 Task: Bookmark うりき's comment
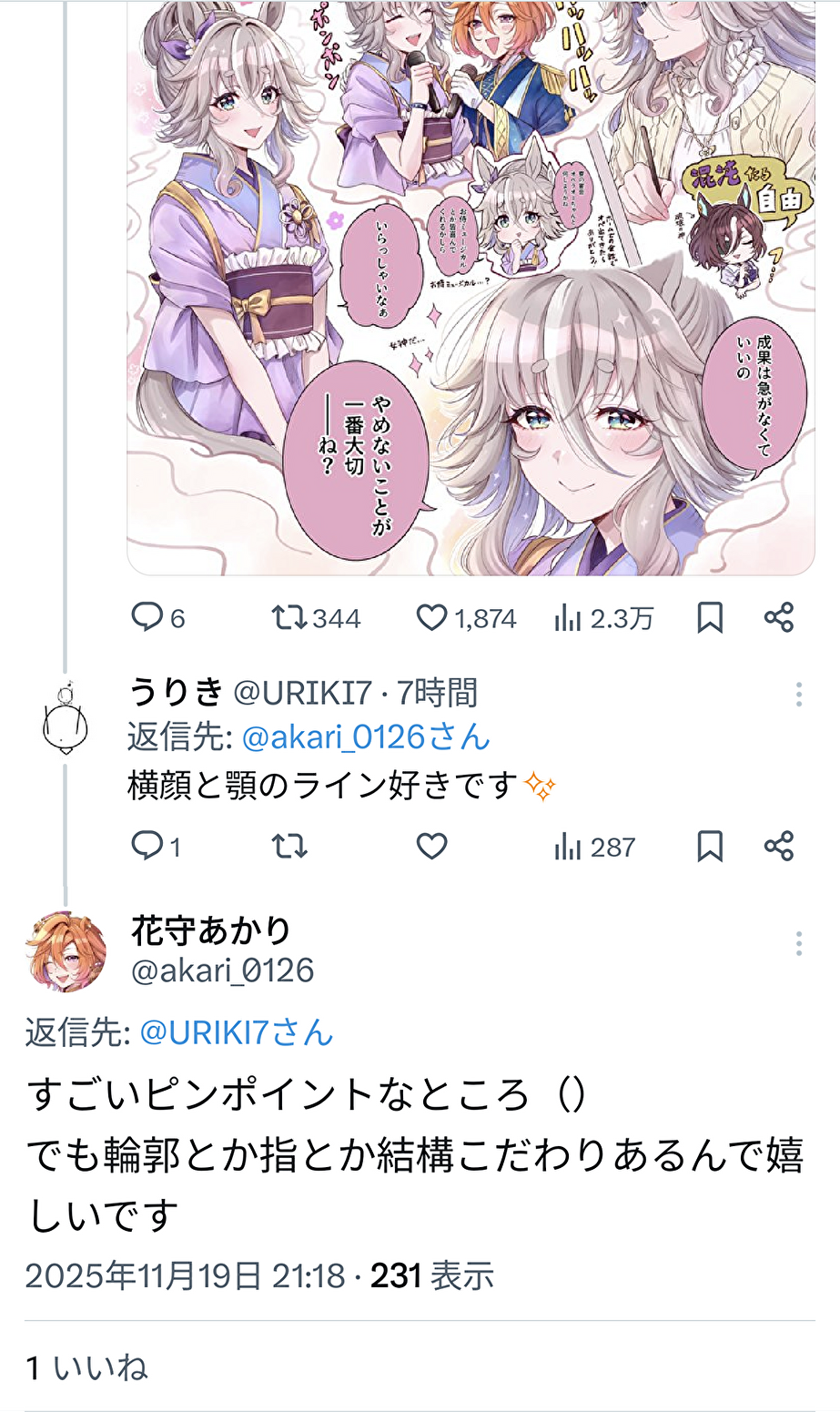coord(710,847)
